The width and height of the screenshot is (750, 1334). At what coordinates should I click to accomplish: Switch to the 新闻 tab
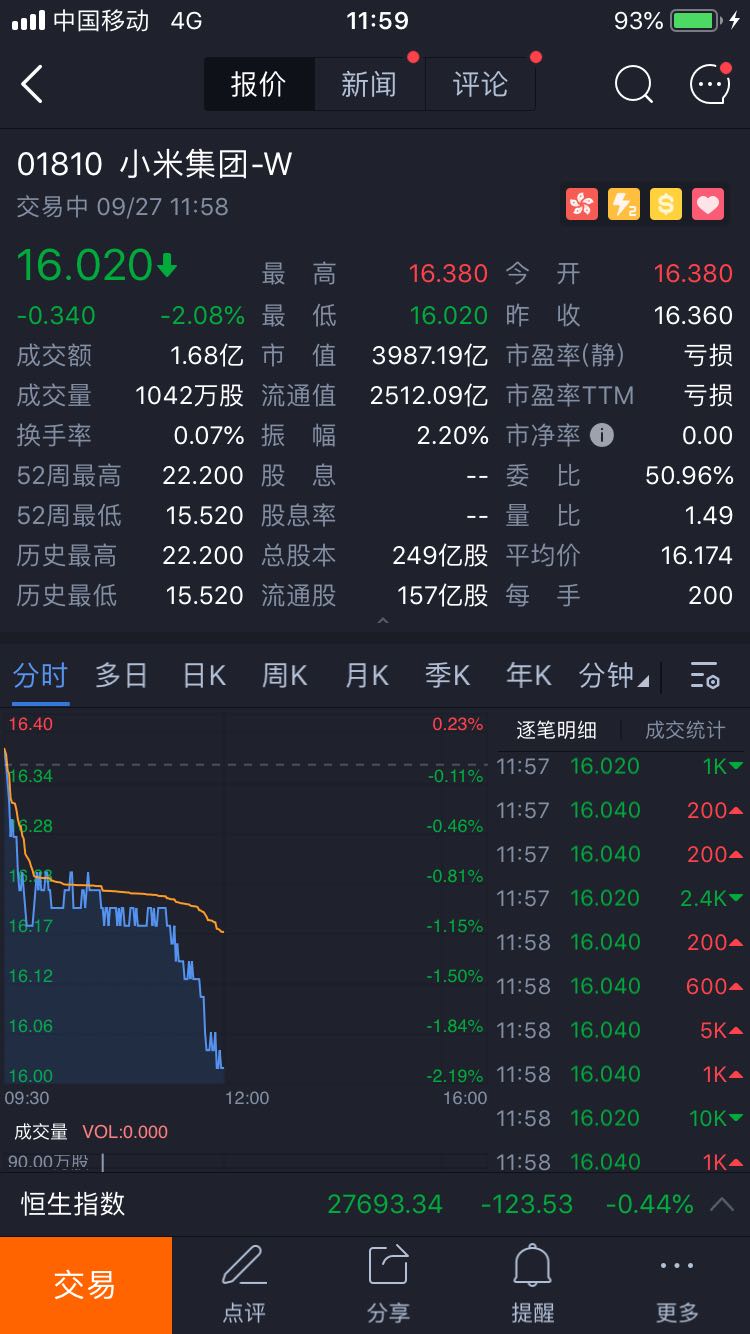pos(369,84)
